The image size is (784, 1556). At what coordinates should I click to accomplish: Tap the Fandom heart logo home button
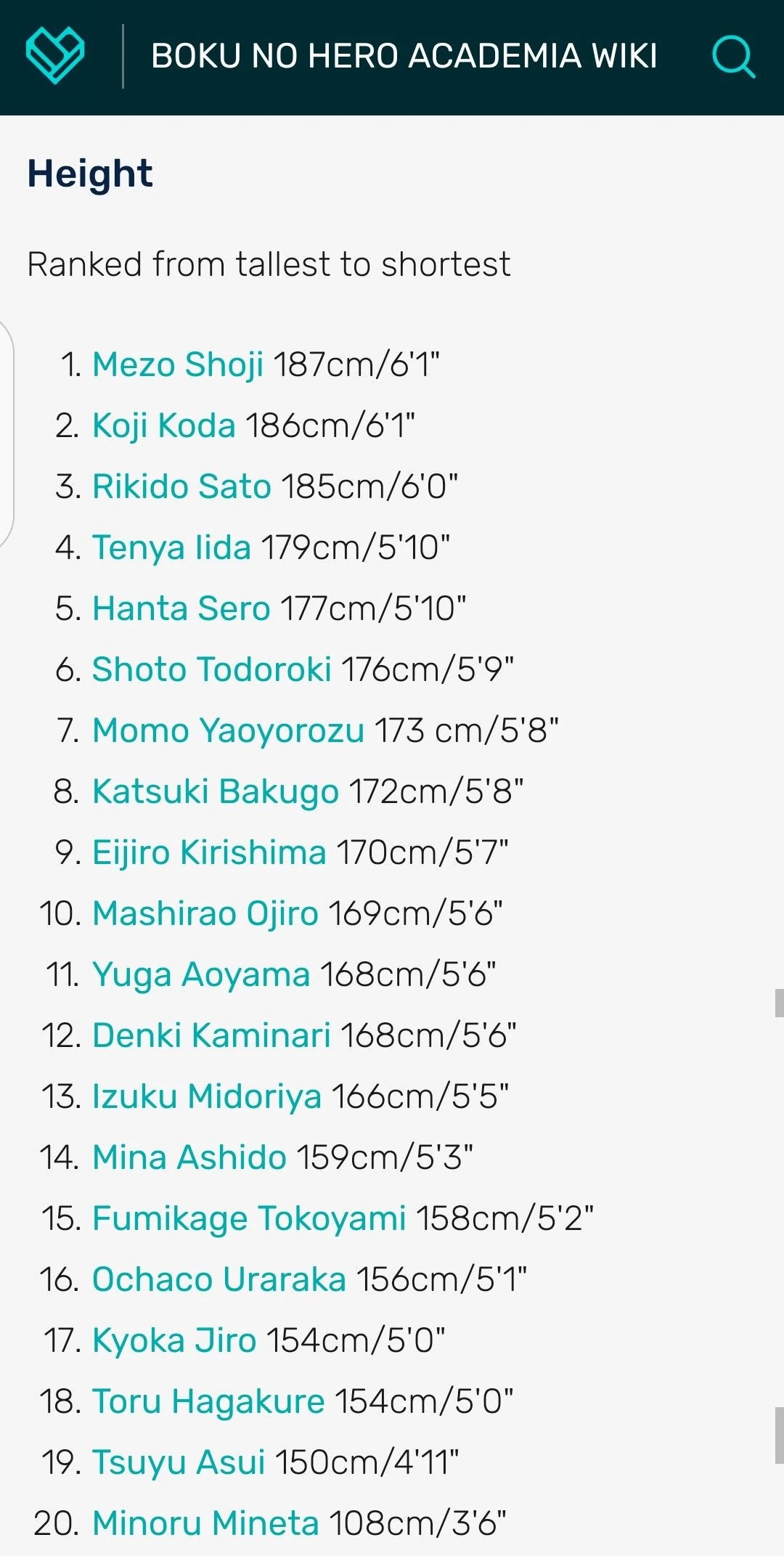(x=55, y=56)
